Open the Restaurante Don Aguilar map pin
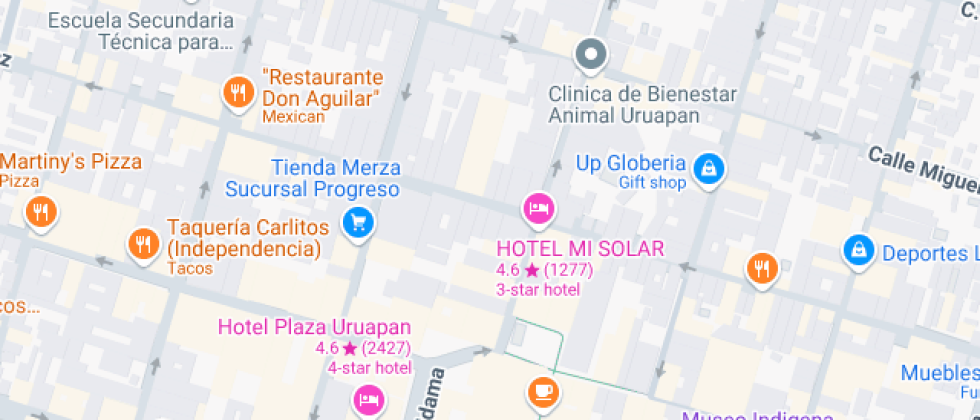Viewport: 980px width, 420px height. (237, 93)
